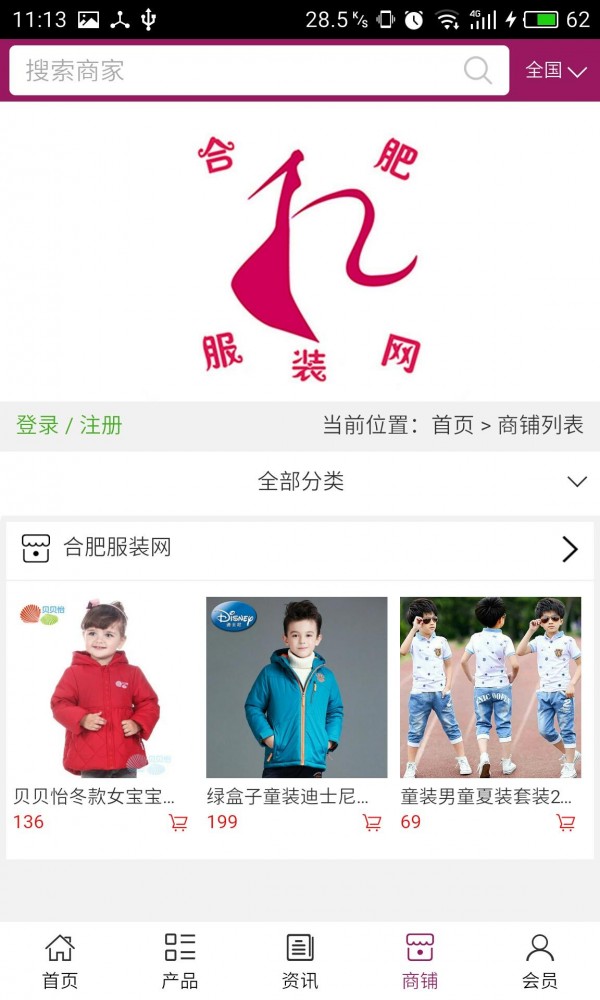Image resolution: width=600 pixels, height=1000 pixels.
Task: Go to the 会员 tab
Action: (540, 960)
